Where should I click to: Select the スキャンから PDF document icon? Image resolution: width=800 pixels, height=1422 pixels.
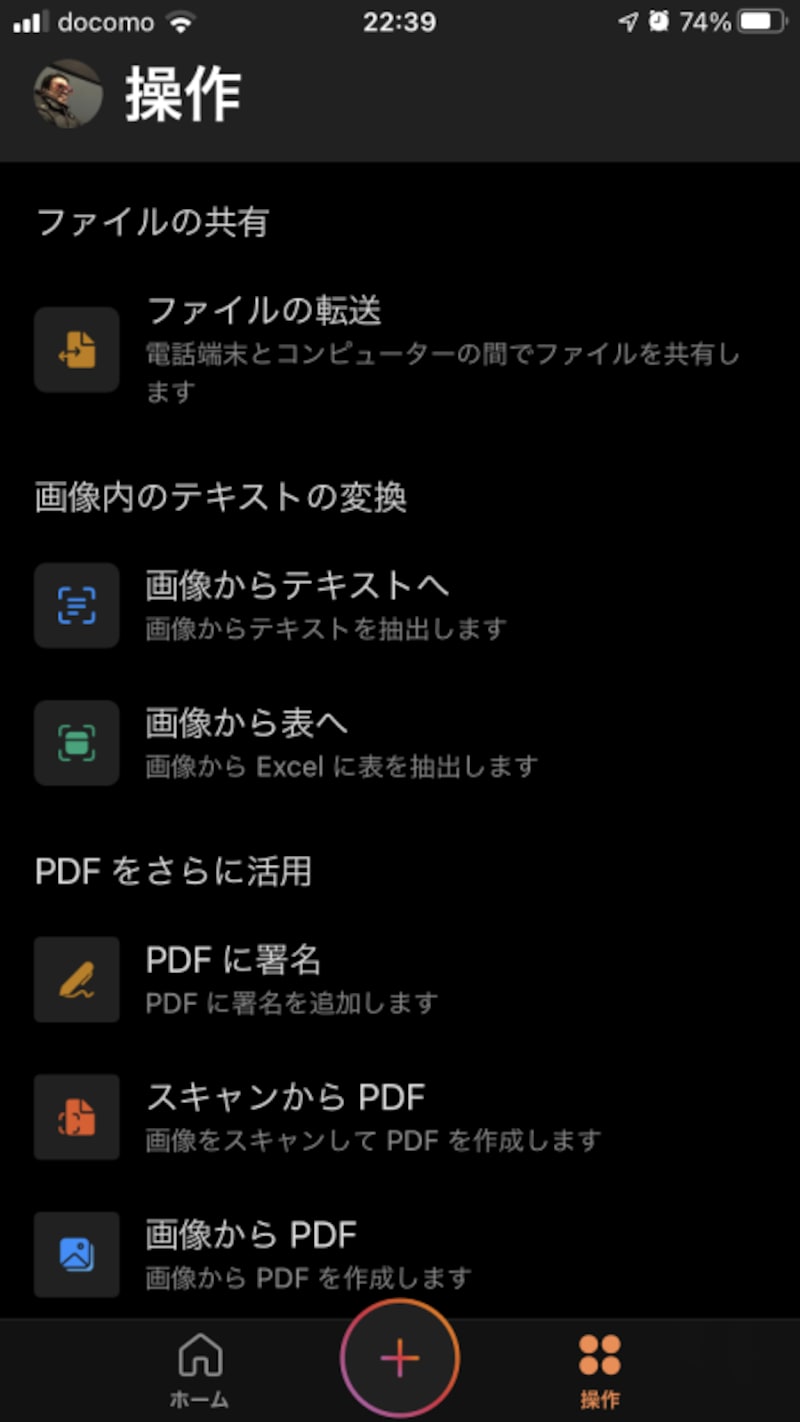pos(76,1117)
